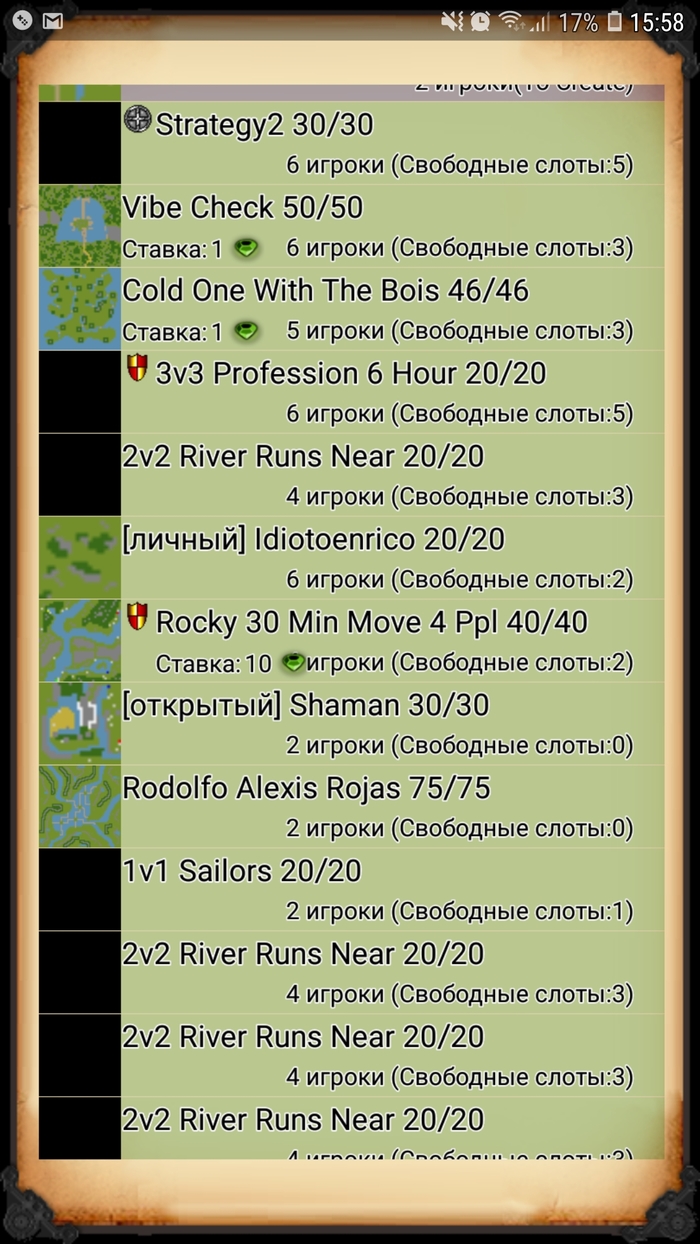Open the Shaman 30/30 open game
The image size is (700, 1244).
point(305,705)
